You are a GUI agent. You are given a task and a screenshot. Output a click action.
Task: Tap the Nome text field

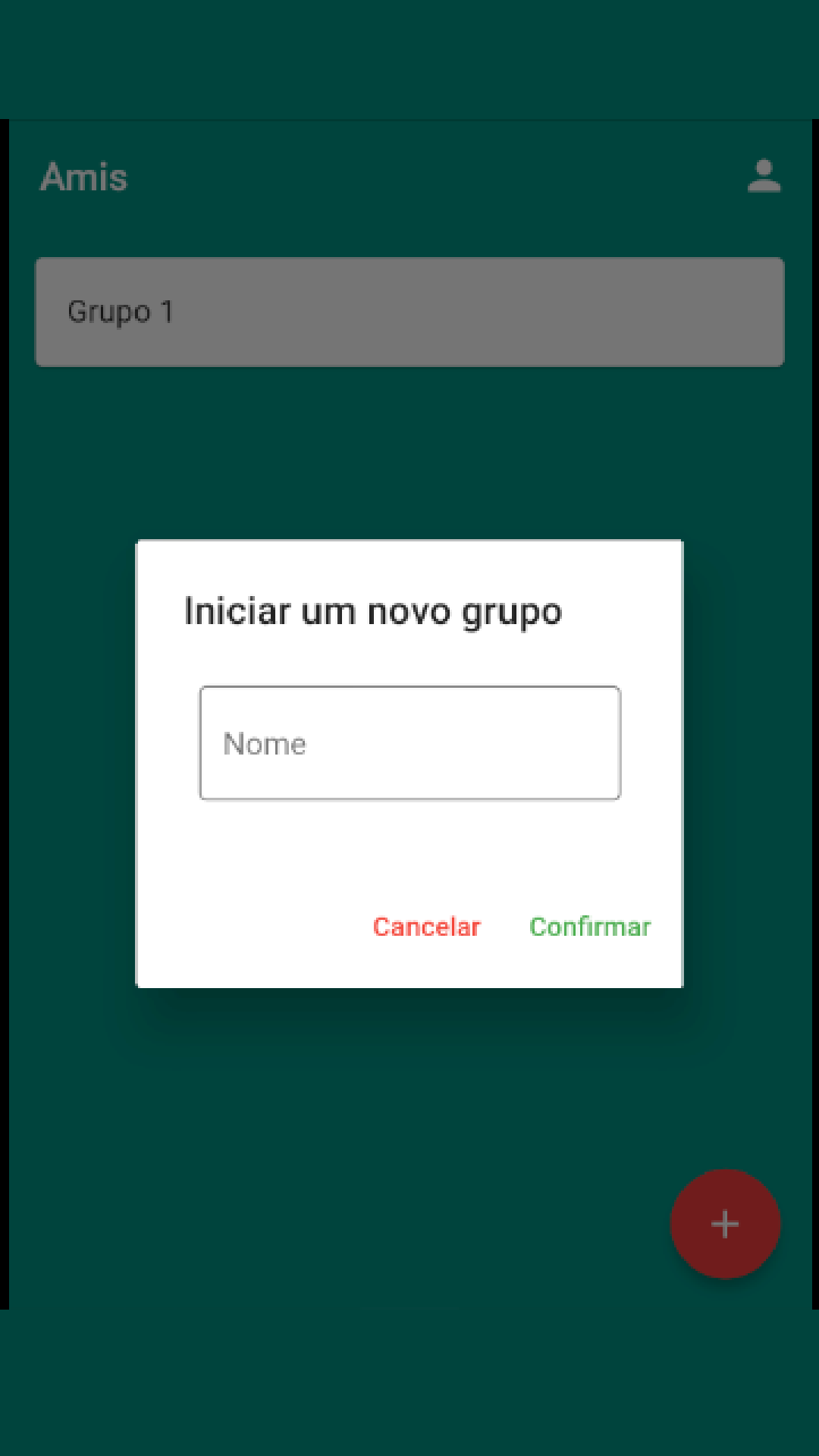pos(409,743)
